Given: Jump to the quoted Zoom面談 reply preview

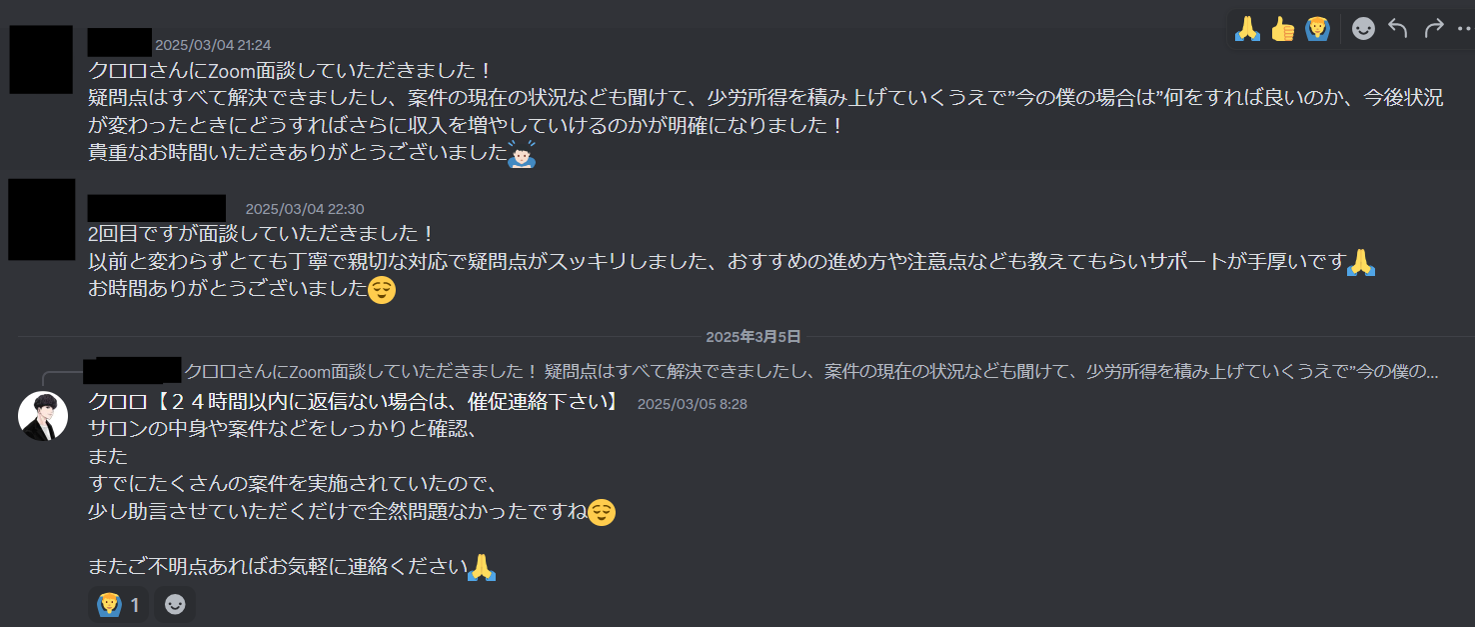Looking at the screenshot, I should click(811, 372).
